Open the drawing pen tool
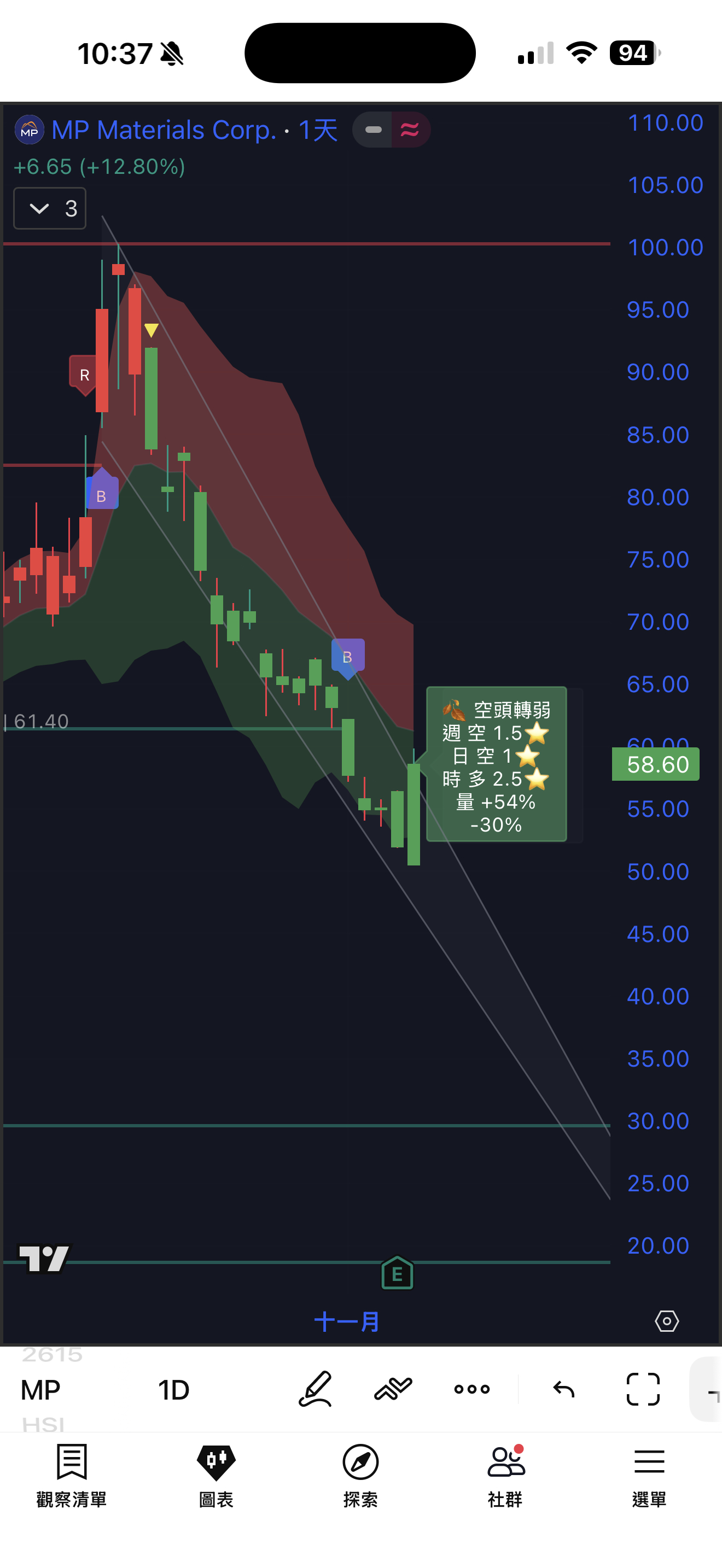The image size is (722, 1568). point(316,1389)
